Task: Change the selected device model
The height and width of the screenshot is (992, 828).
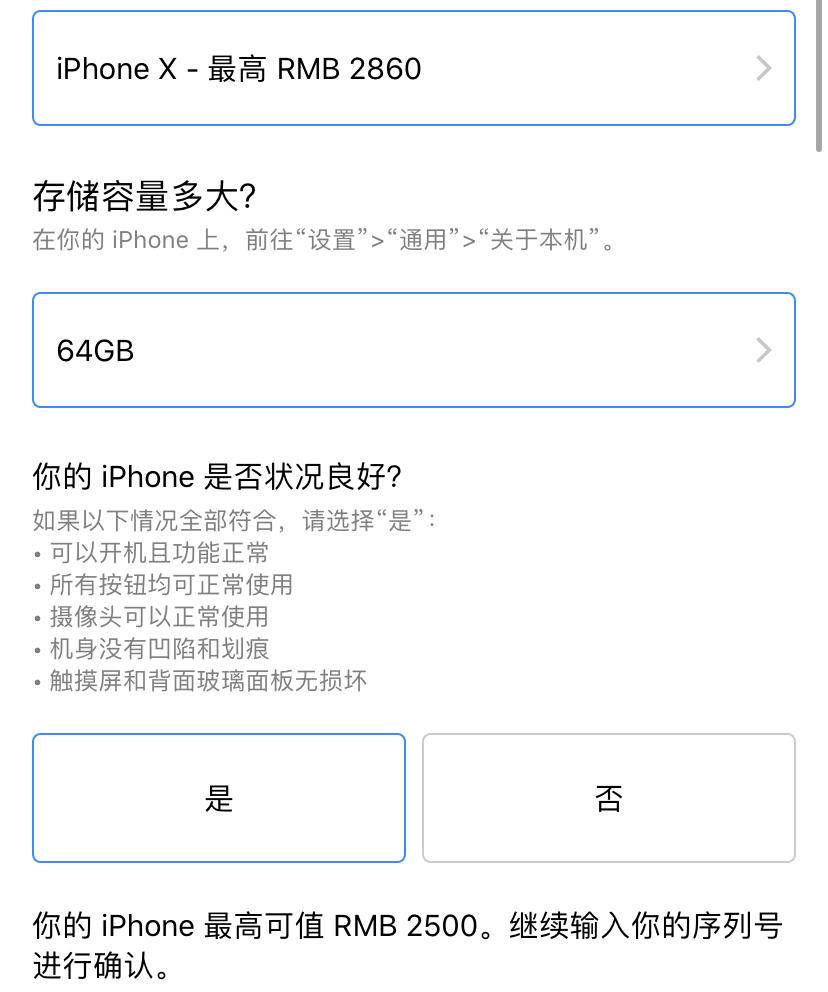Action: click(414, 68)
